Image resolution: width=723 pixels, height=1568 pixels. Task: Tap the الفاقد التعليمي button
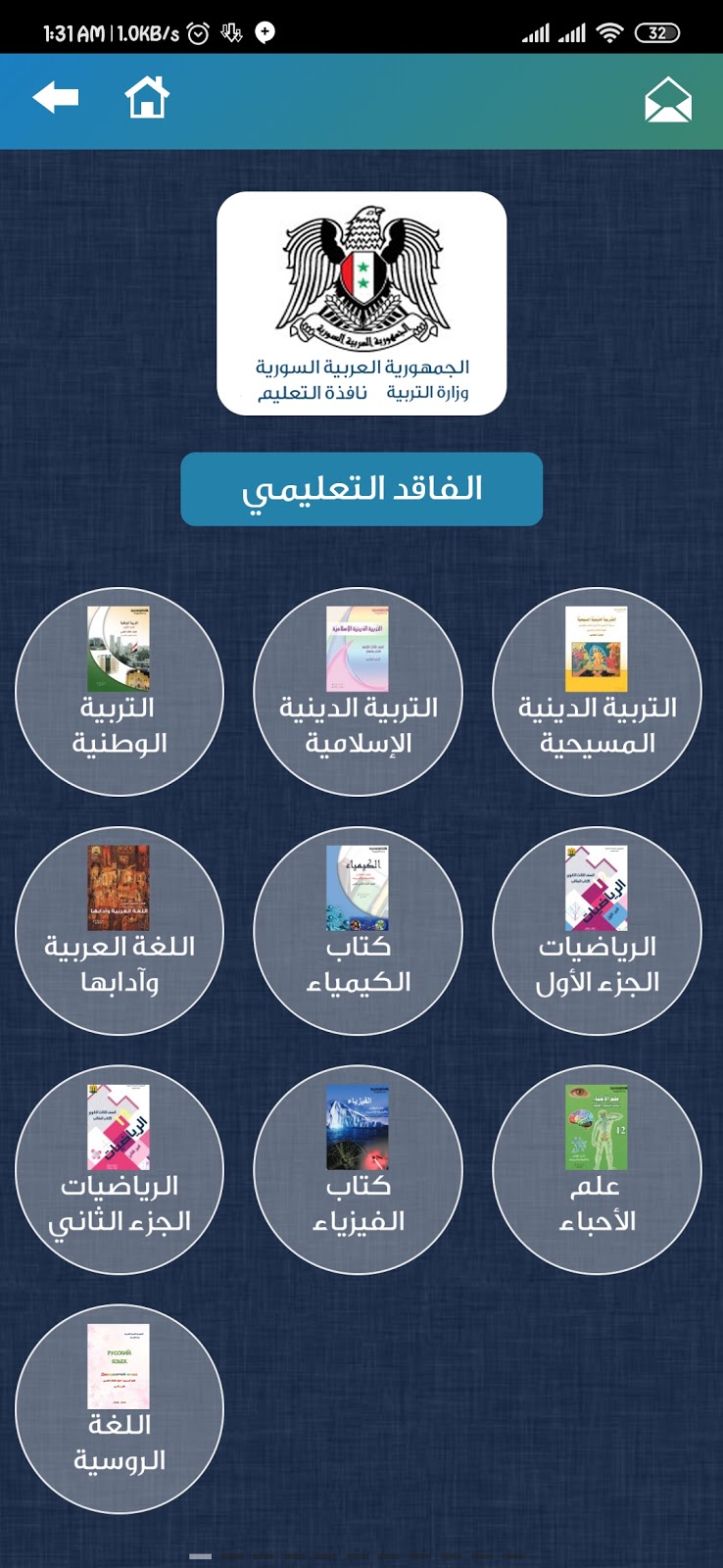coord(361,489)
